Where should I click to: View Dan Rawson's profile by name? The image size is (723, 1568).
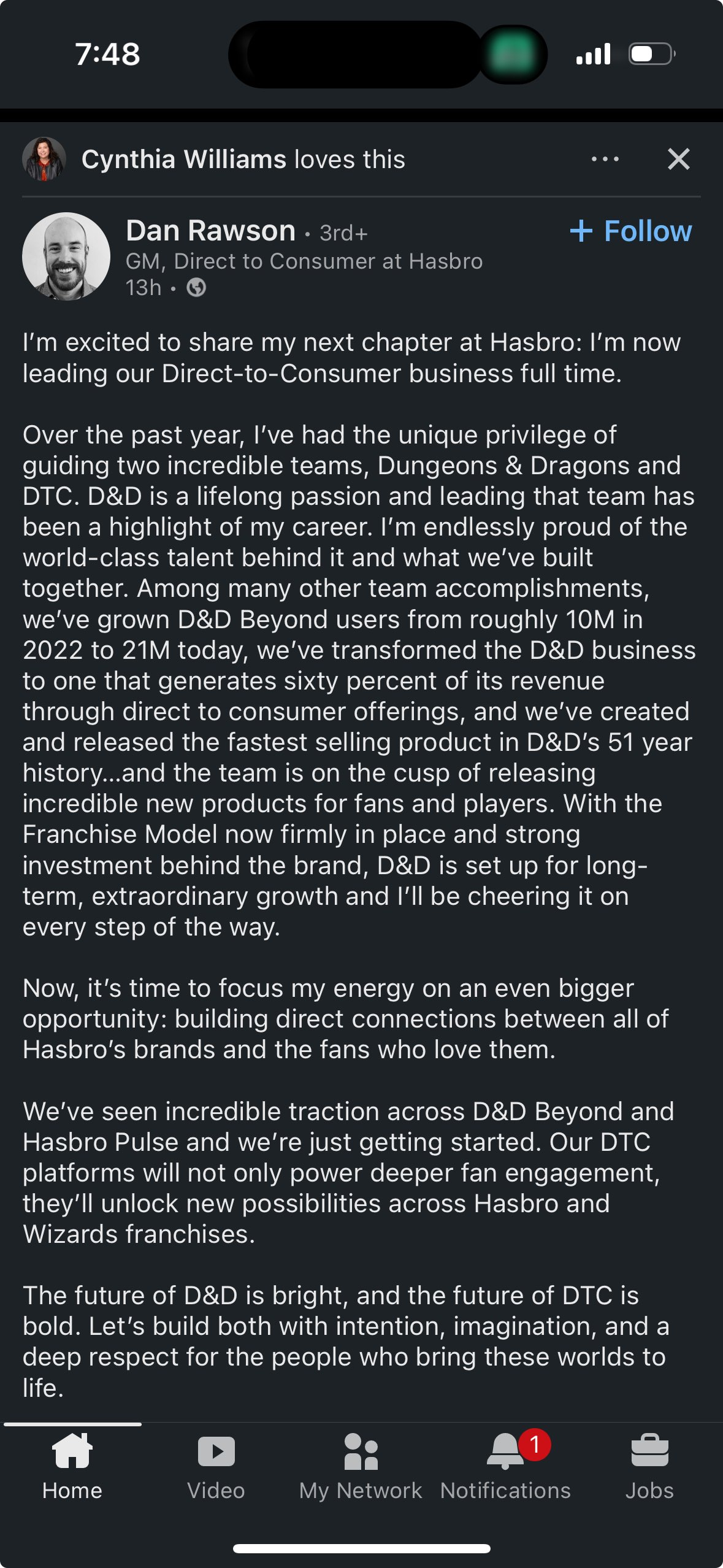(x=210, y=231)
